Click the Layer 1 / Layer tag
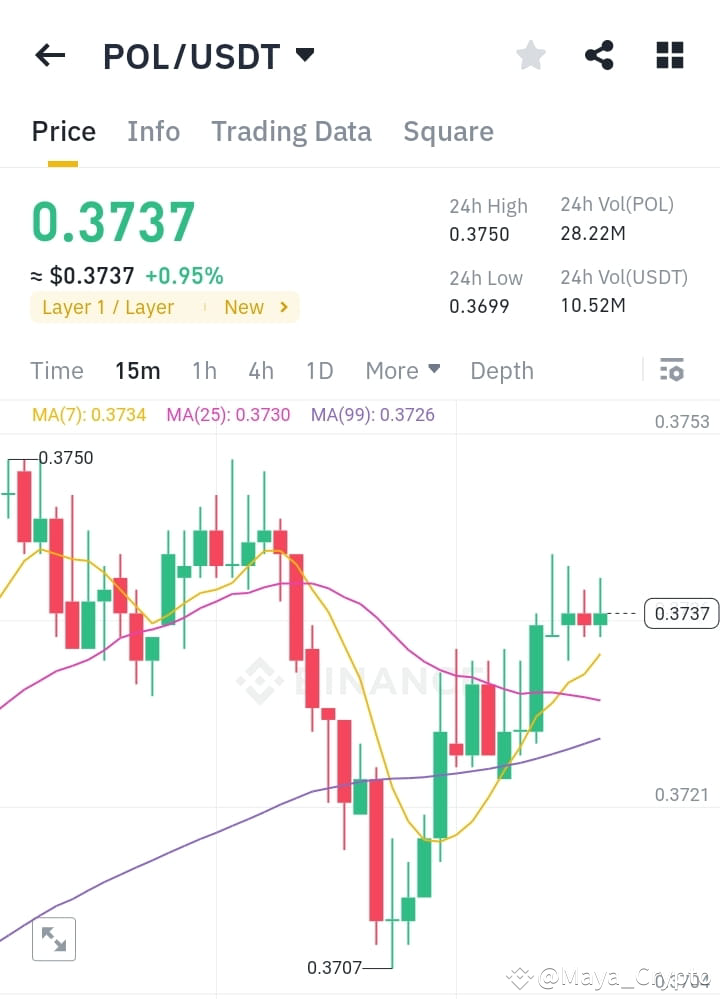This screenshot has width=720, height=999. [107, 307]
